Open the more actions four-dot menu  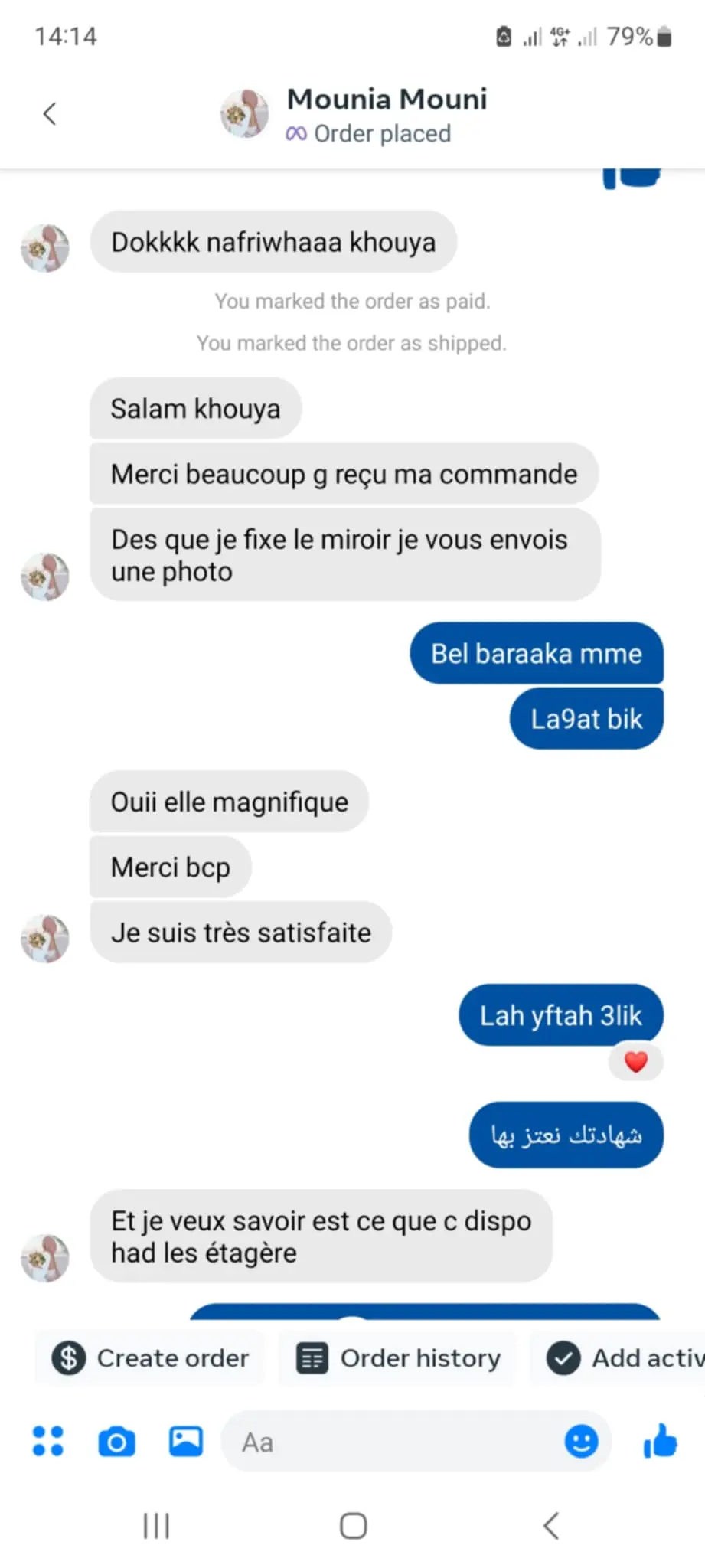point(48,1442)
